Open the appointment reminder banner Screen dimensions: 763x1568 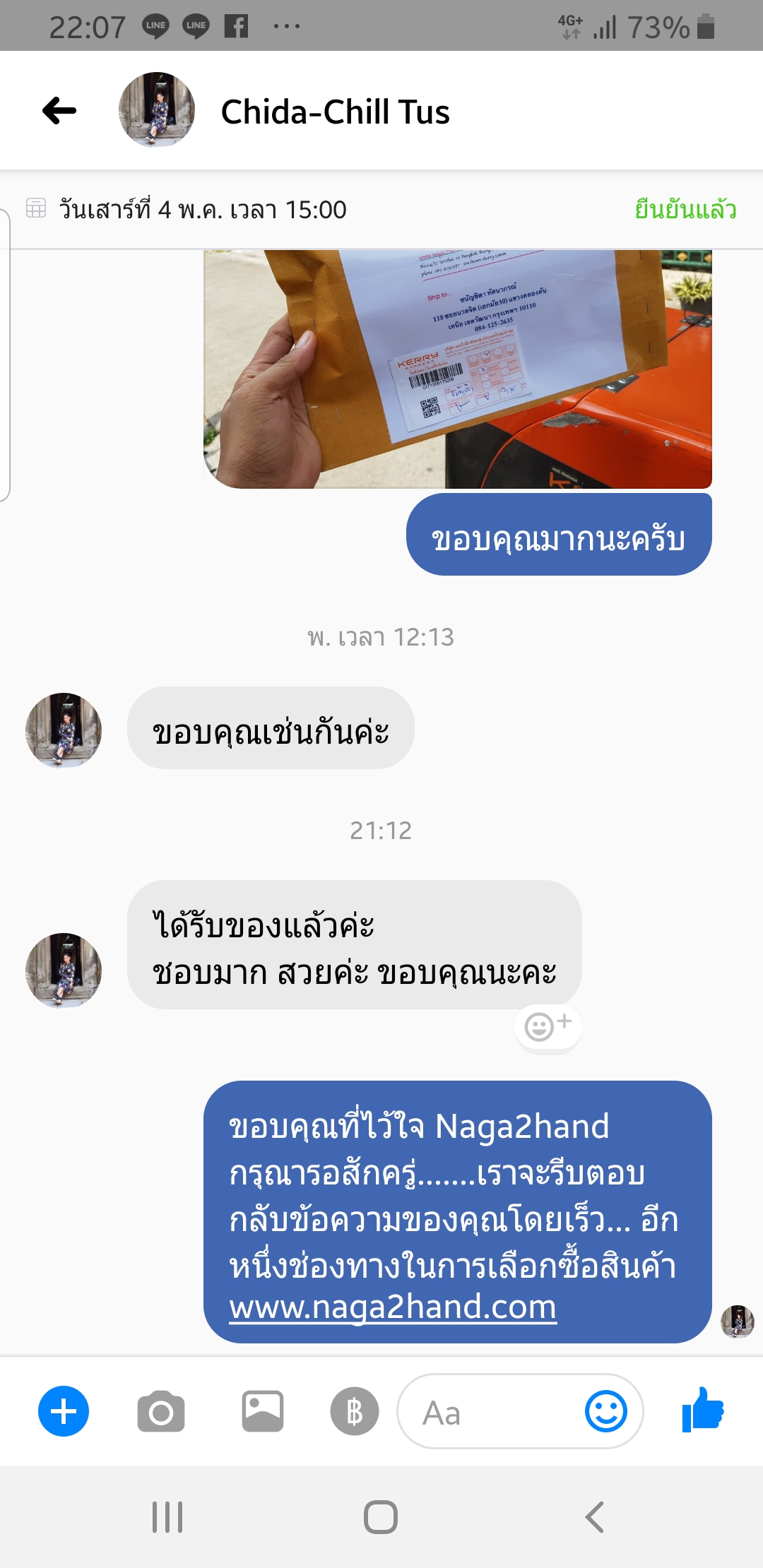pos(381,210)
